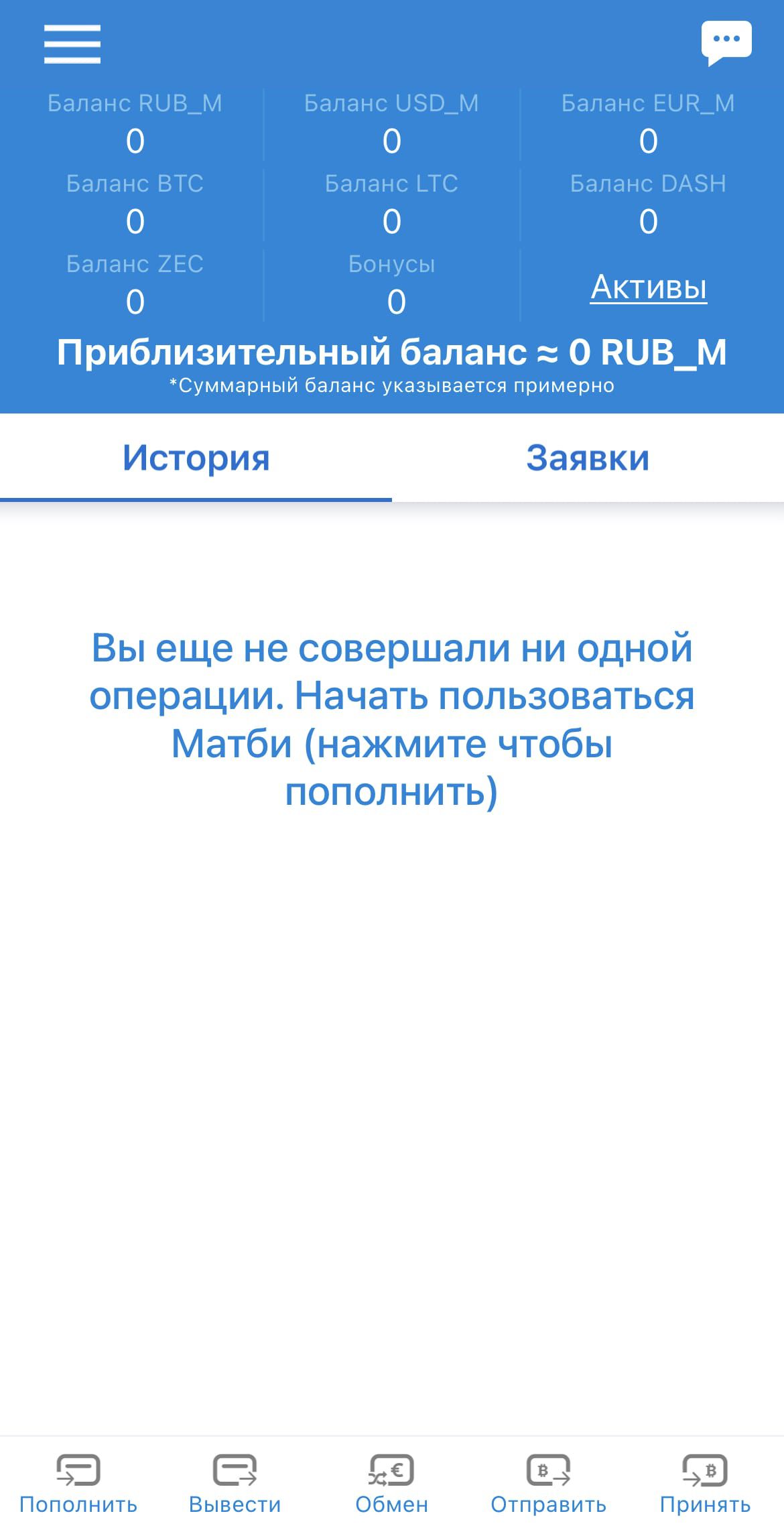The width and height of the screenshot is (784, 1534).
Task: Open the Активы link
Action: click(x=649, y=287)
